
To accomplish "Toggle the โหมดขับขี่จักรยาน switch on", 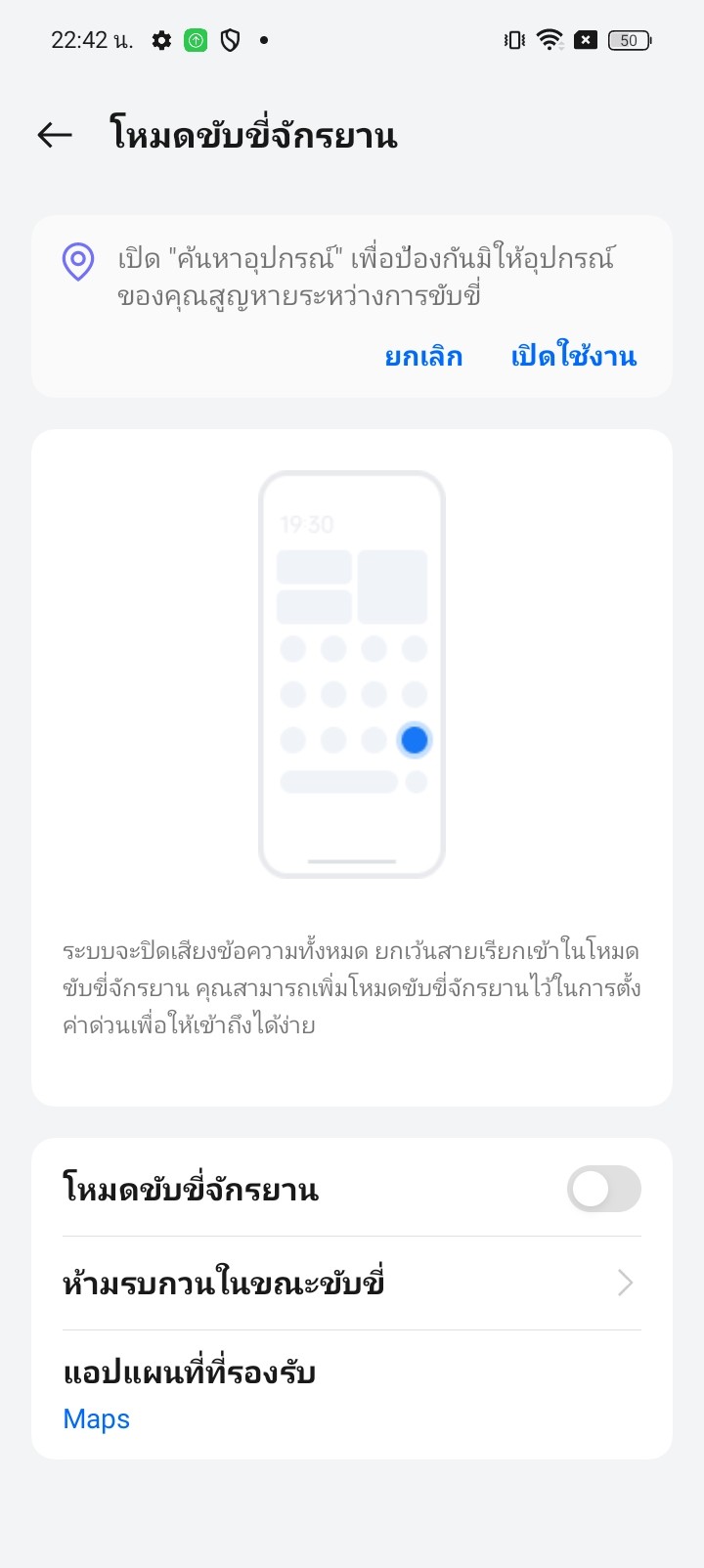I will pos(603,1190).
